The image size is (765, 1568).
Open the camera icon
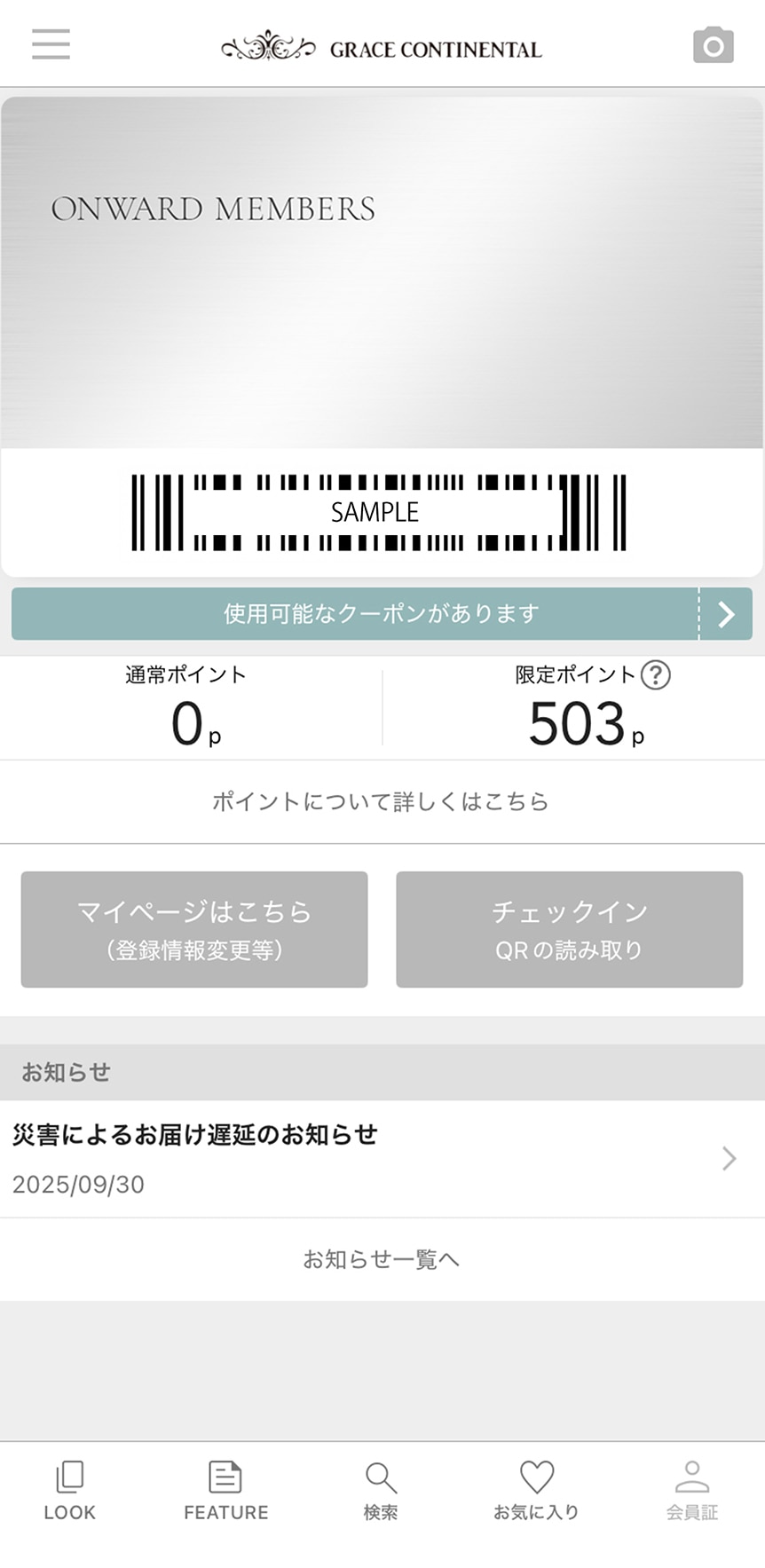tap(713, 45)
